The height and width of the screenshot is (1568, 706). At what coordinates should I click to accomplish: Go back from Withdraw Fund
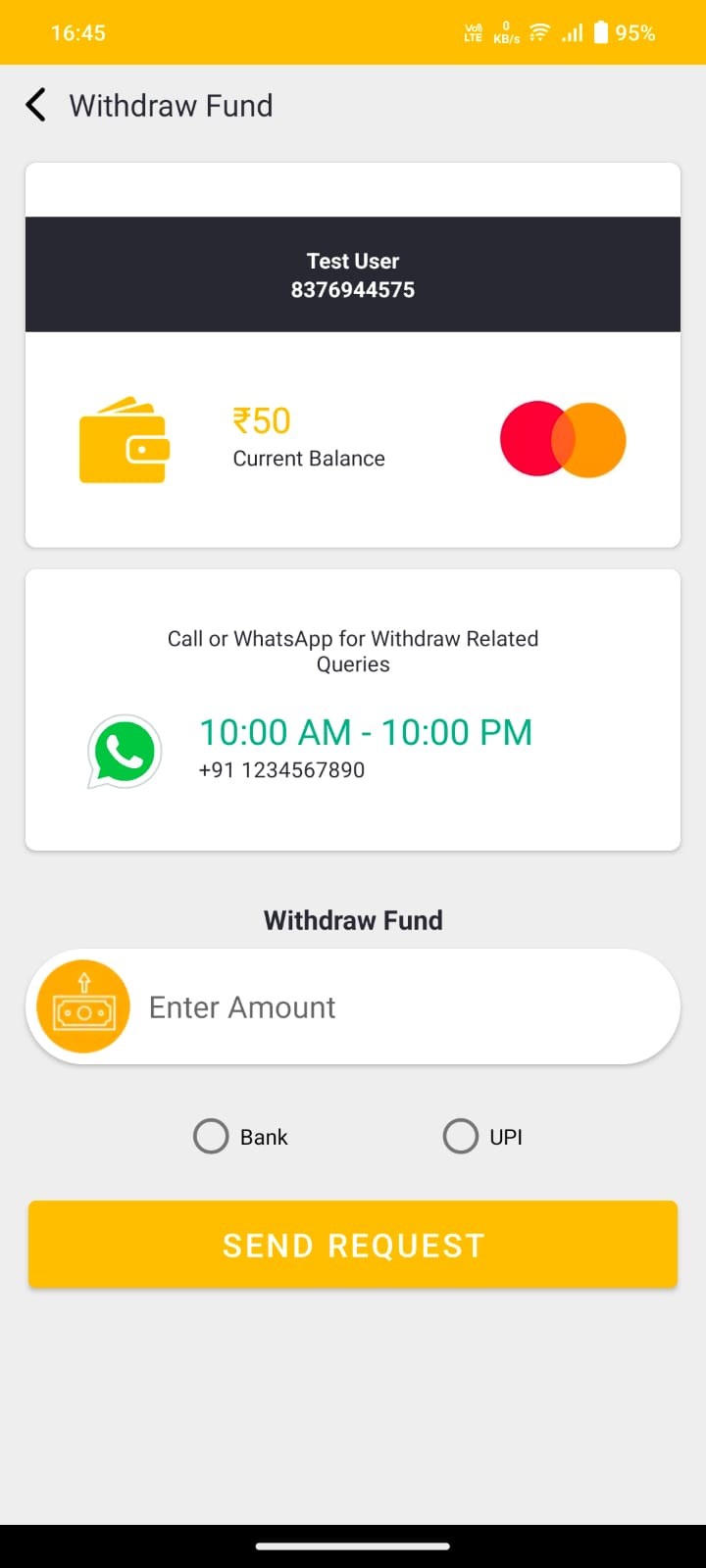click(x=36, y=105)
